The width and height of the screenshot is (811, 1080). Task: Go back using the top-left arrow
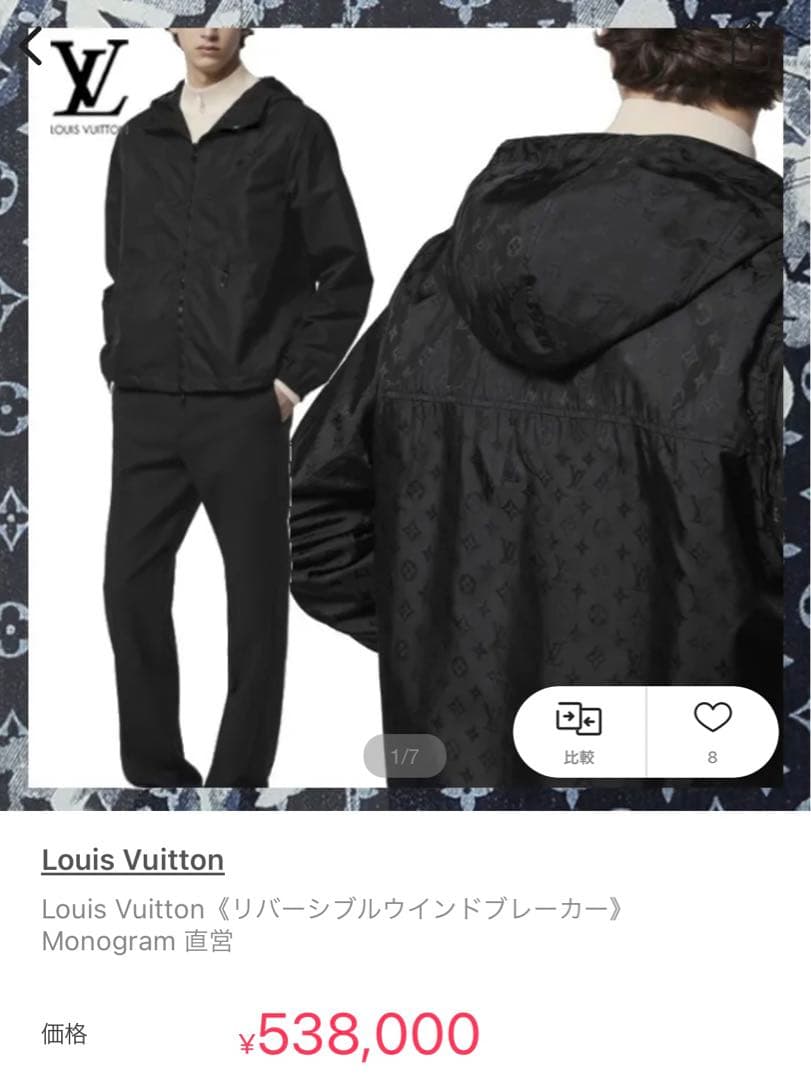(x=32, y=47)
